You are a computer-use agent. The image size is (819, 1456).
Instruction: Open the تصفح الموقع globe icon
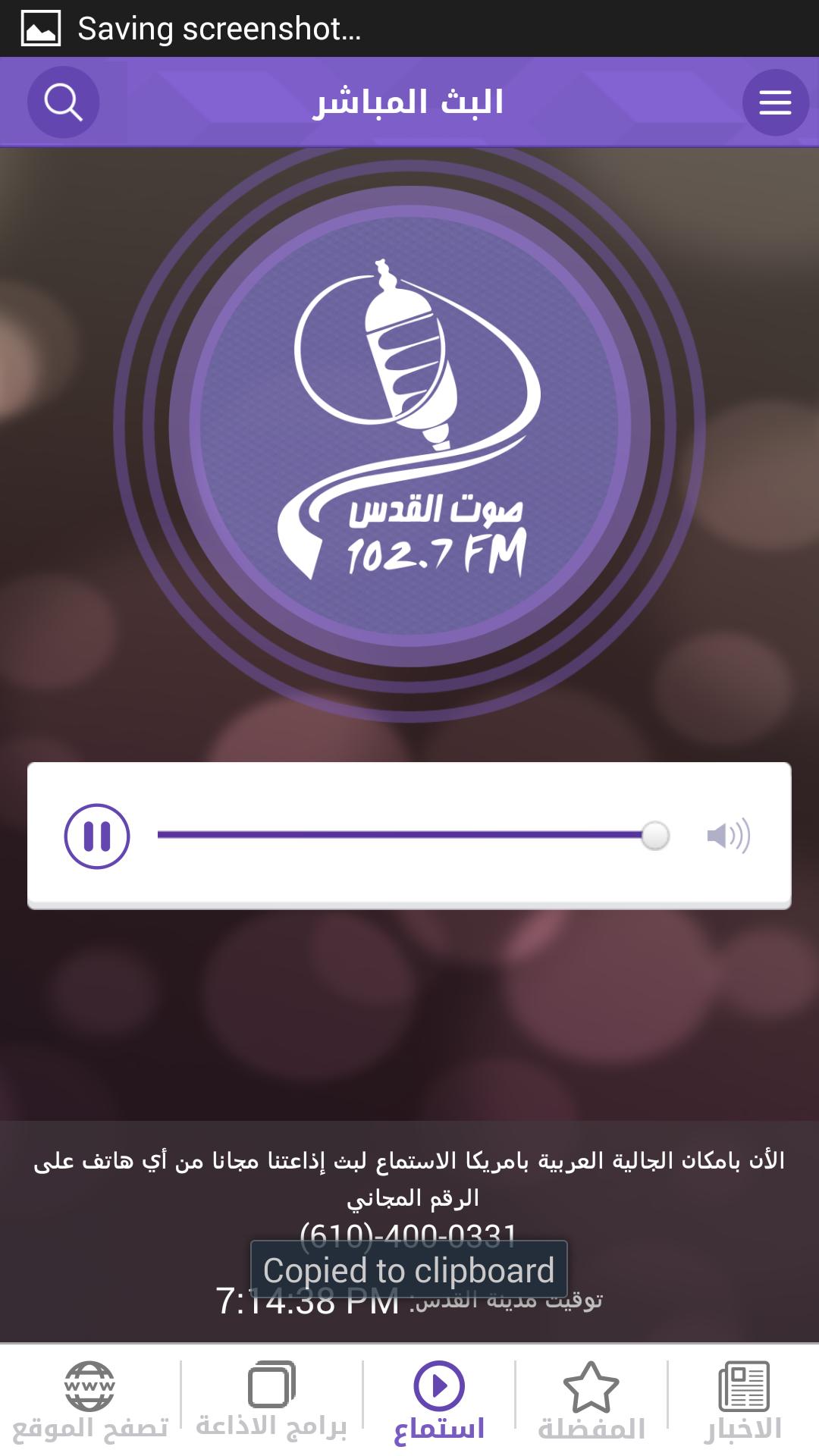88,1399
